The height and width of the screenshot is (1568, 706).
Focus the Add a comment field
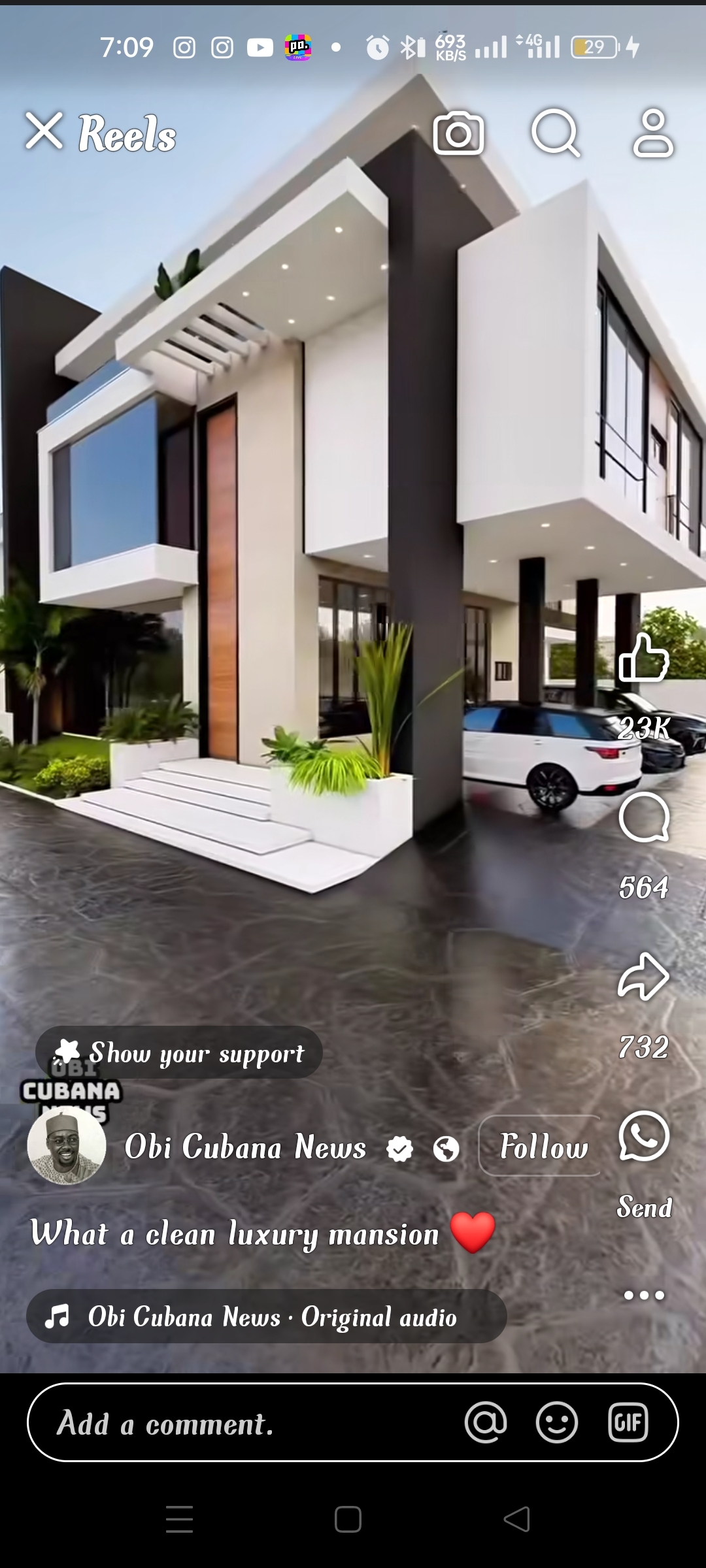[248, 1423]
